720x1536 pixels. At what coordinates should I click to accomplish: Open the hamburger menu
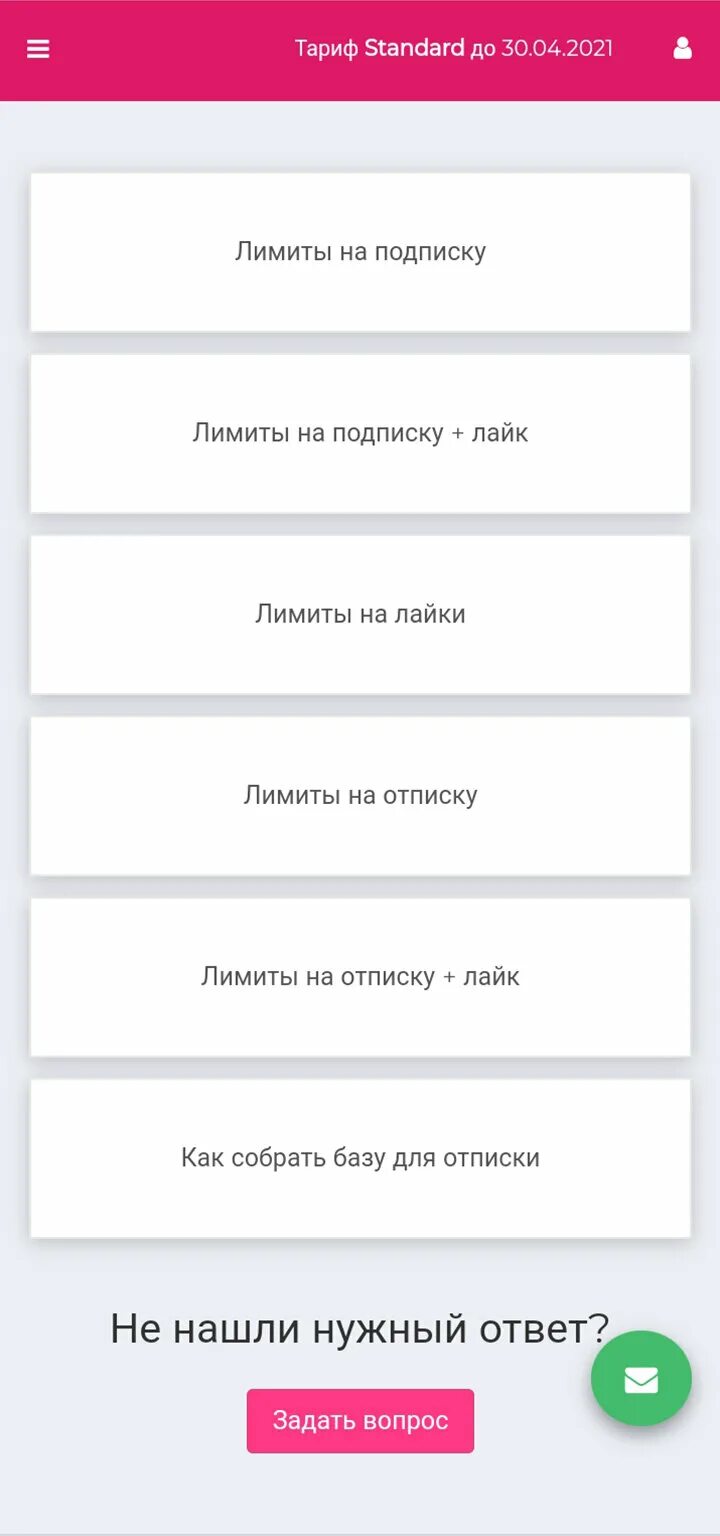click(x=38, y=49)
